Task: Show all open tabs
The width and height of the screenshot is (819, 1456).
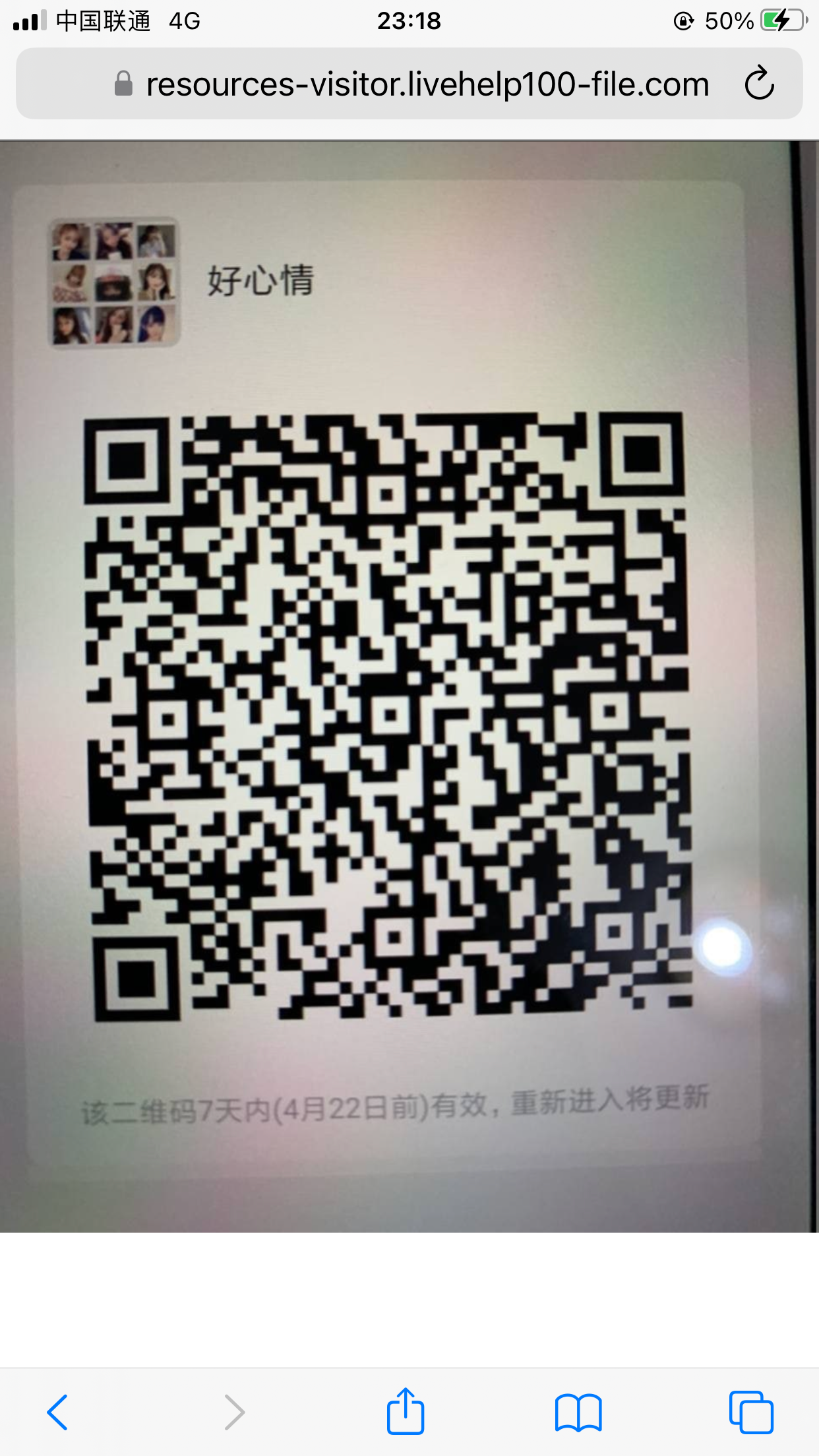Action: tap(750, 1412)
